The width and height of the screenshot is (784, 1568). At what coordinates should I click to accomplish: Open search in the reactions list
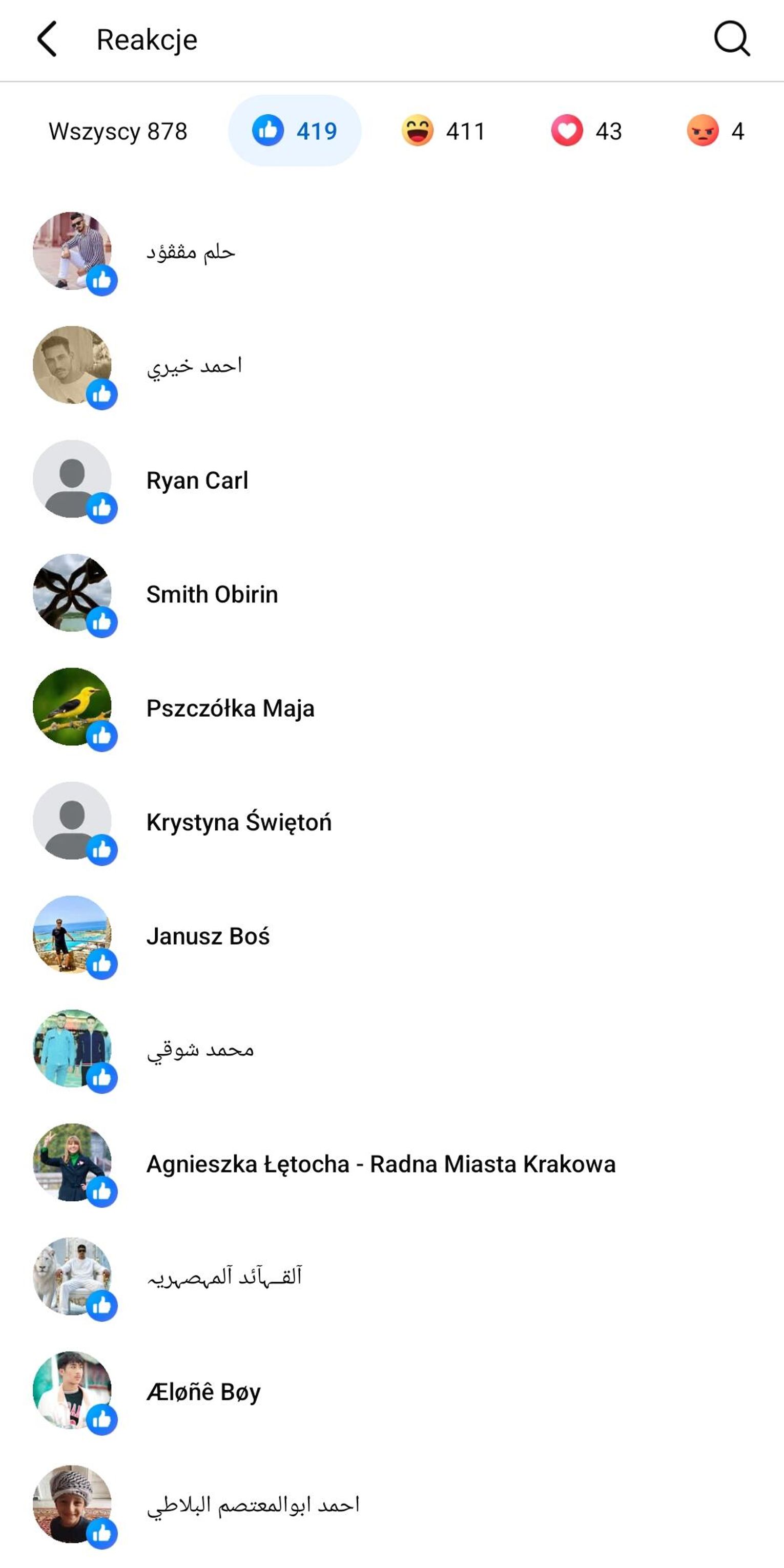[x=731, y=39]
